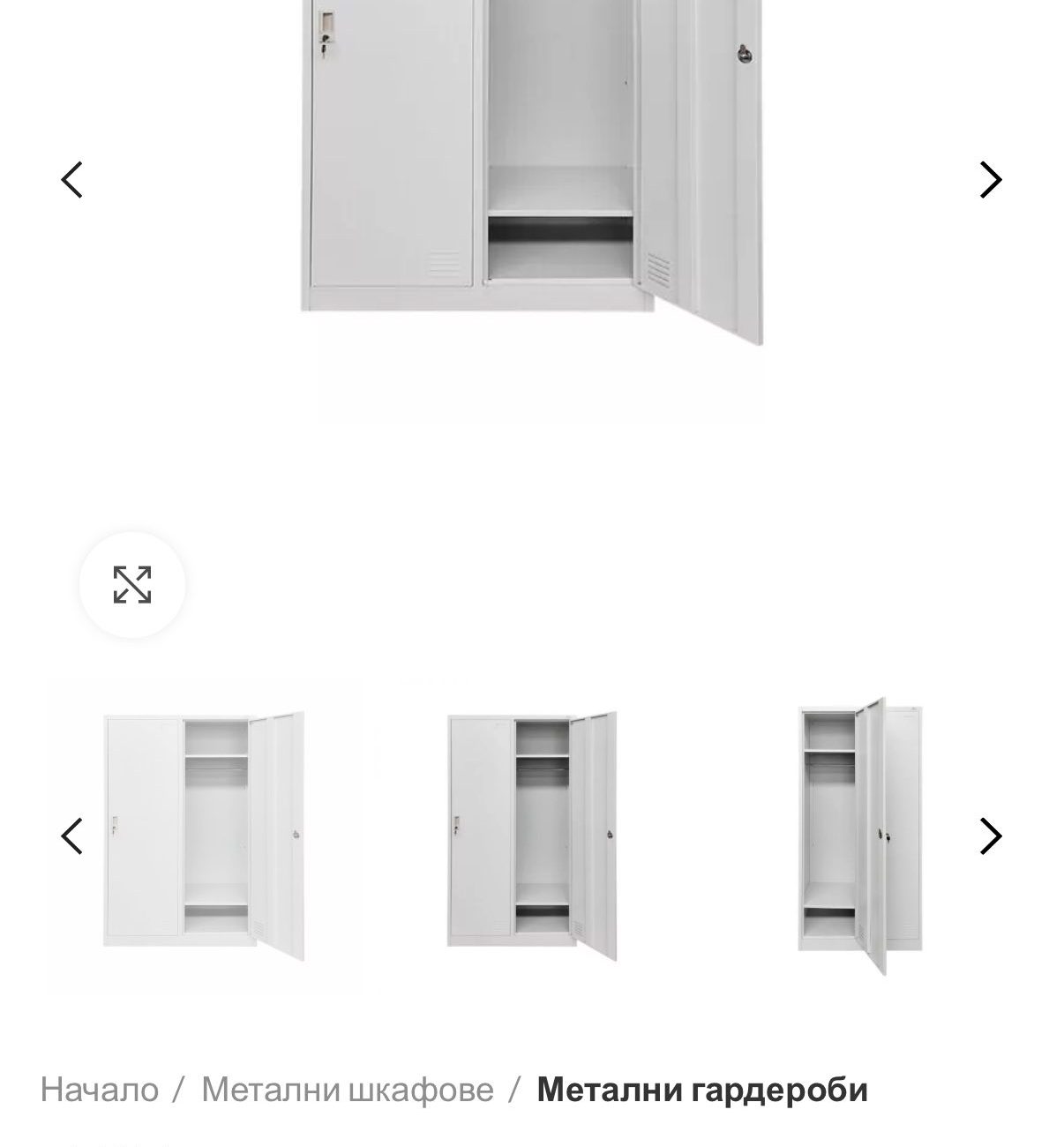Show the next main product image
Screen dimensions: 1064x1147
tap(991, 180)
